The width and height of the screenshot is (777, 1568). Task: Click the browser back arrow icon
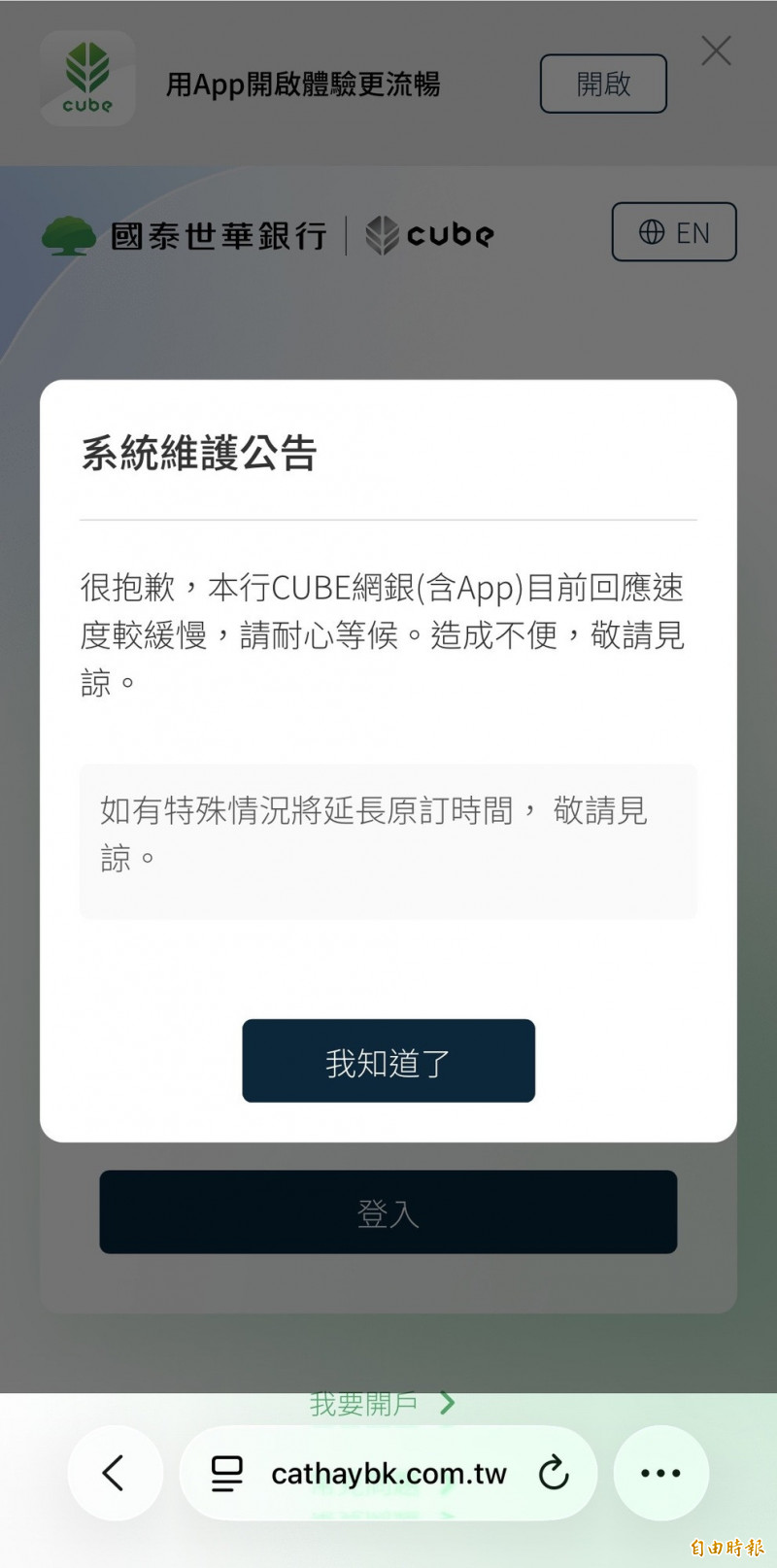pyautogui.click(x=116, y=1473)
